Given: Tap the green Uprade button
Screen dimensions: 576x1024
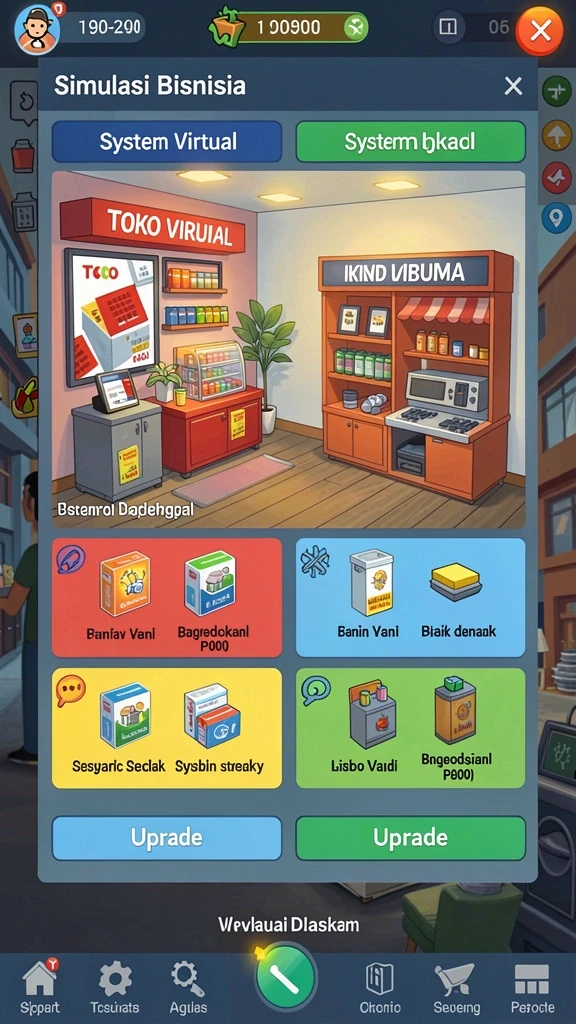Looking at the screenshot, I should pyautogui.click(x=410, y=838).
